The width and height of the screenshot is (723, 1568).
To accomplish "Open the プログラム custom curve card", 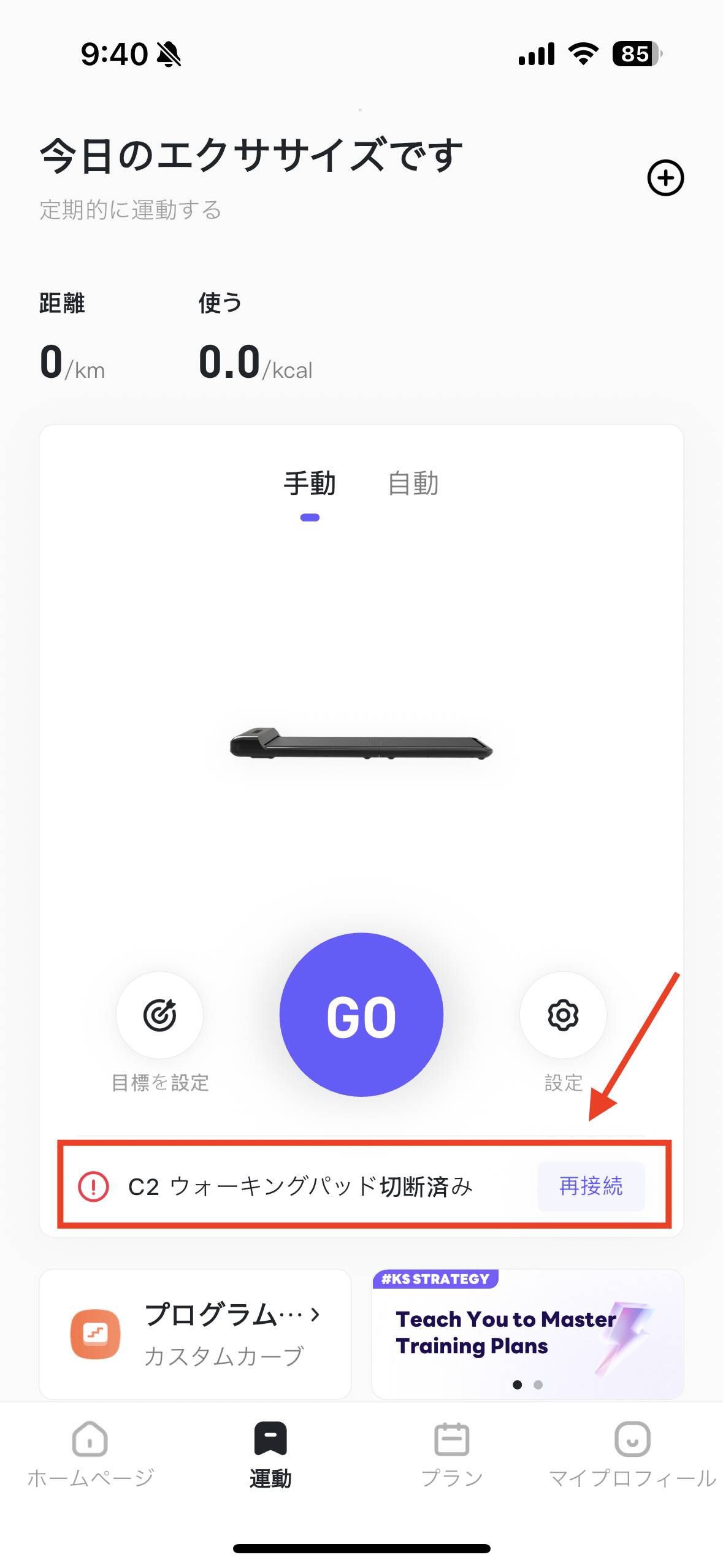I will 195,1334.
